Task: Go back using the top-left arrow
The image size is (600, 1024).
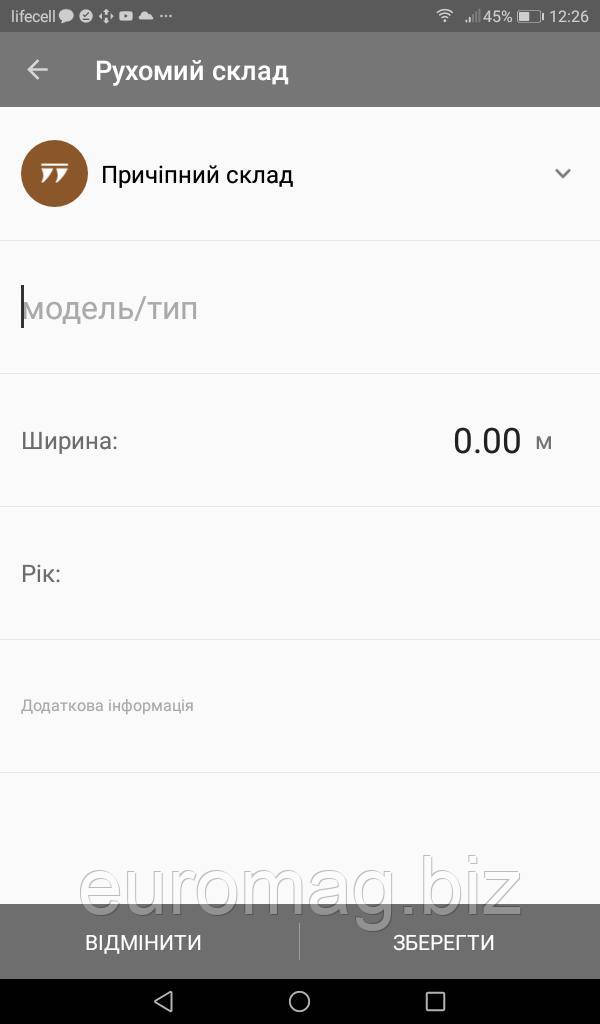Action: coord(37,70)
